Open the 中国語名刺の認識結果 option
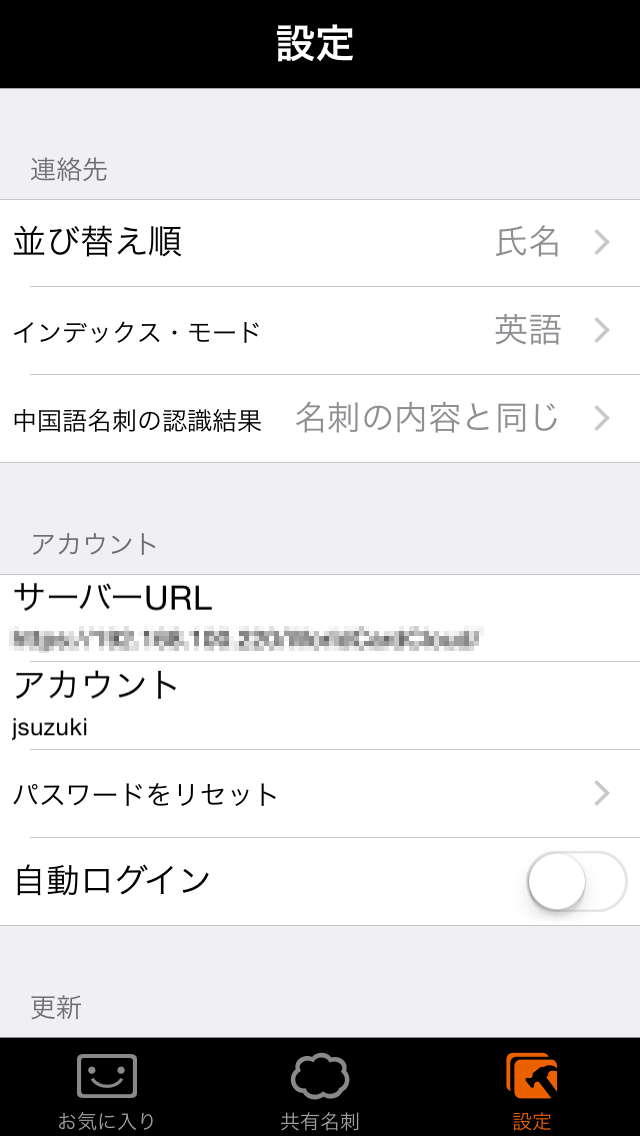640x1136 pixels. [320, 419]
